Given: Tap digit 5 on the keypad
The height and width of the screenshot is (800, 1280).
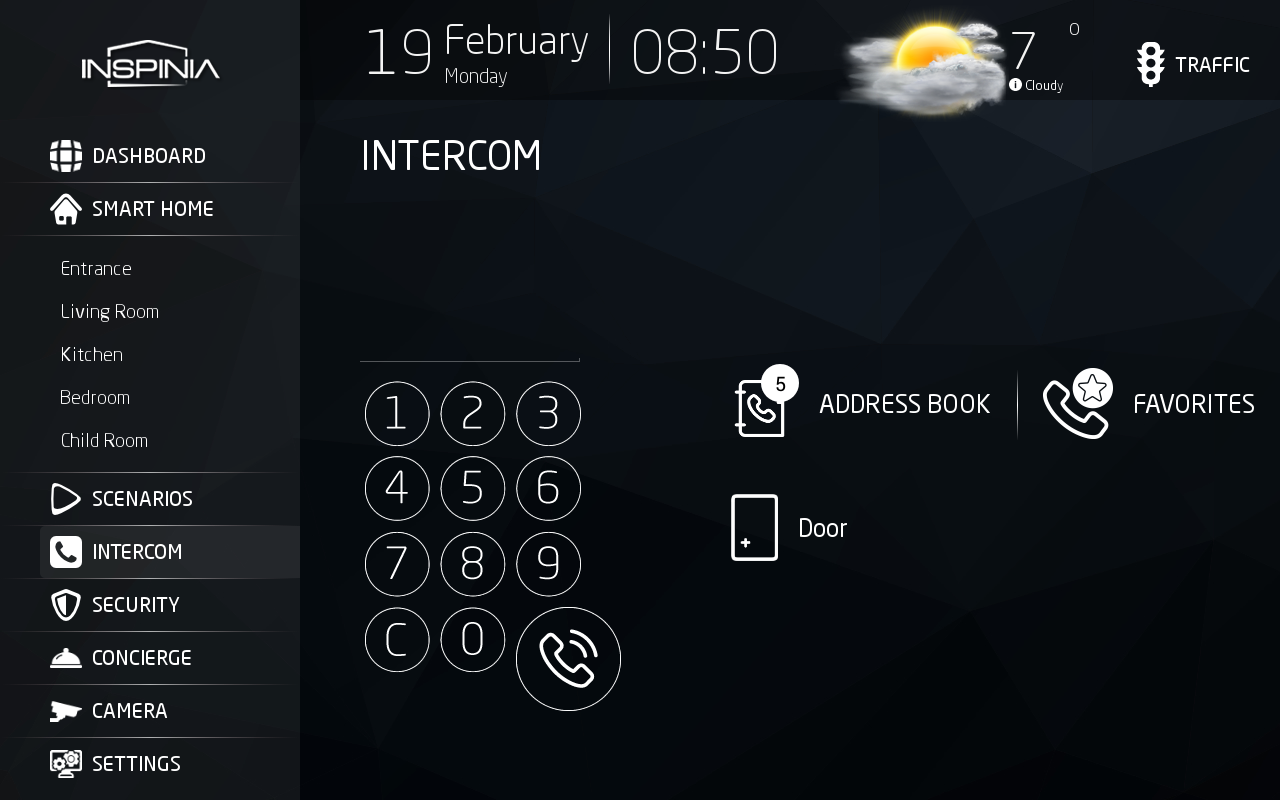Looking at the screenshot, I should [472, 488].
